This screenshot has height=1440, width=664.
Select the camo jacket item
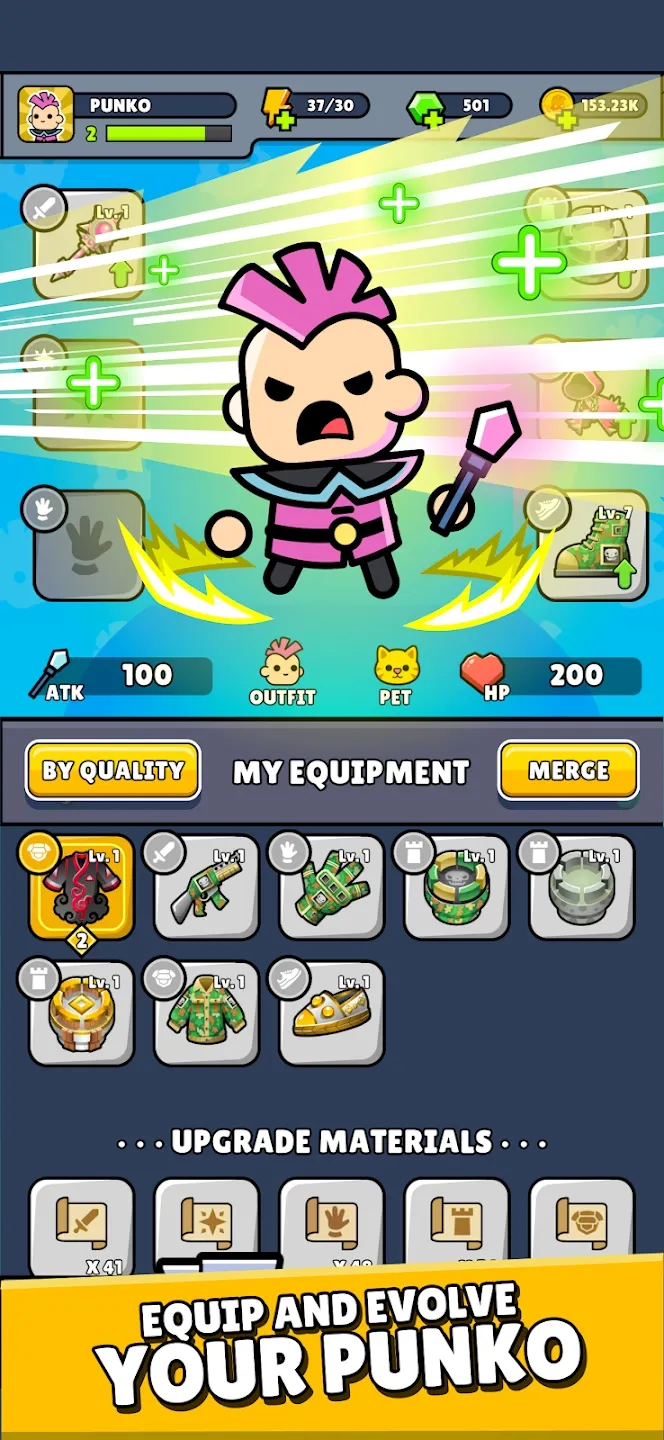pyautogui.click(x=206, y=1013)
